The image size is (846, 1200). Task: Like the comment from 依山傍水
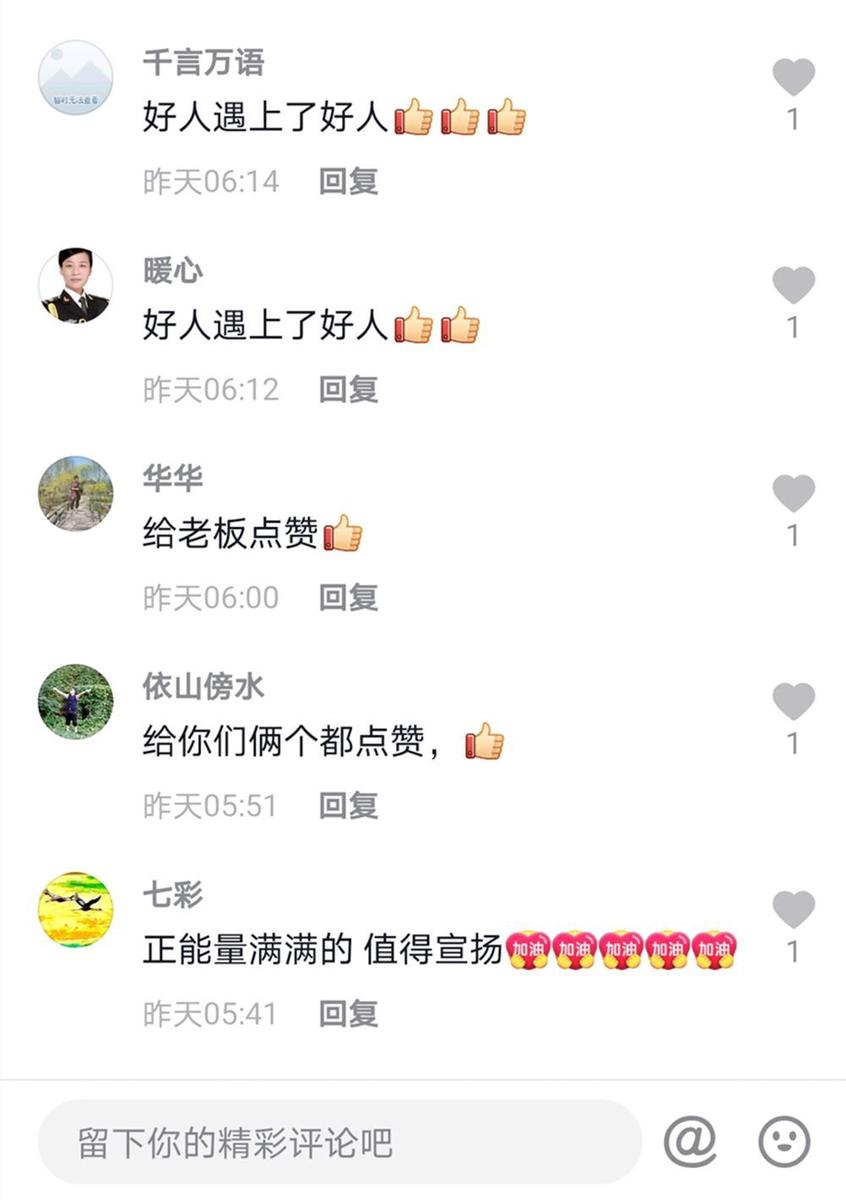pyautogui.click(x=794, y=701)
